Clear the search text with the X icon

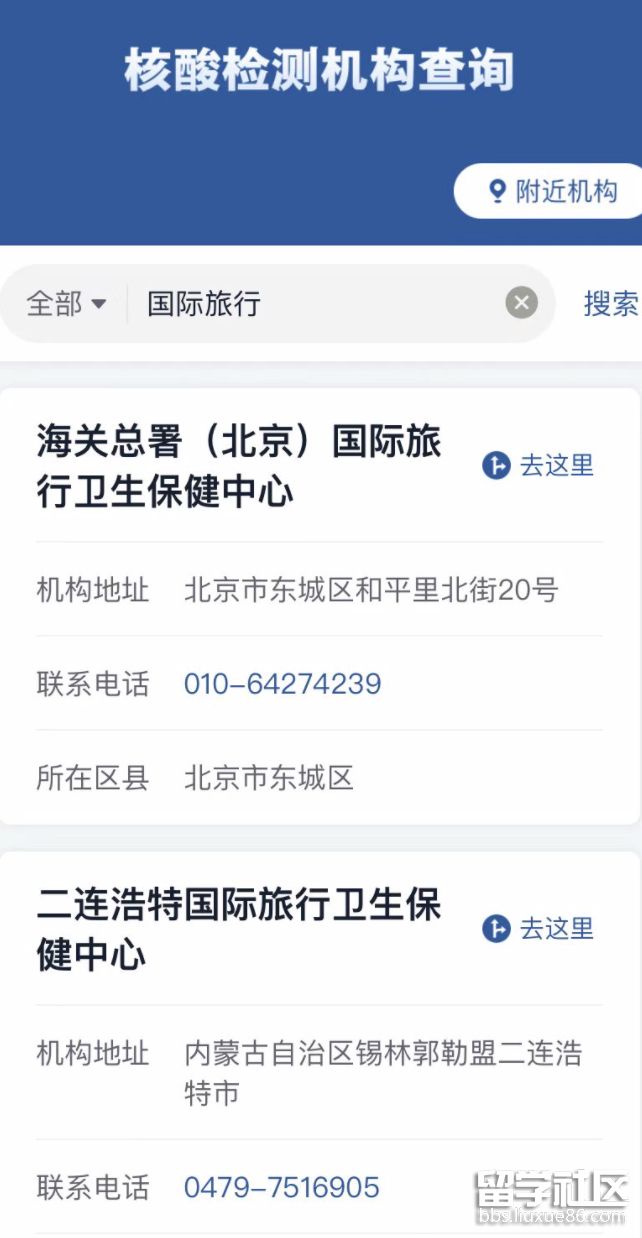pos(521,302)
